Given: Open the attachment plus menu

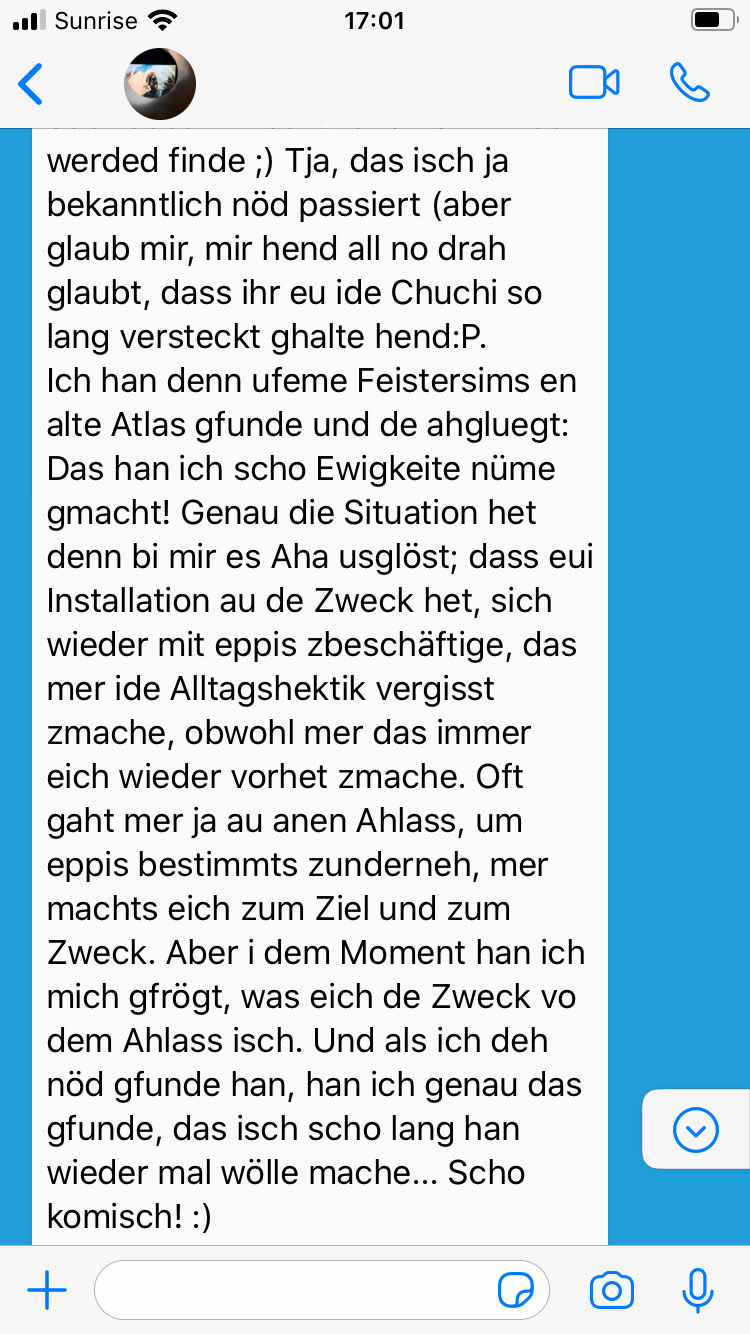Looking at the screenshot, I should point(46,1291).
